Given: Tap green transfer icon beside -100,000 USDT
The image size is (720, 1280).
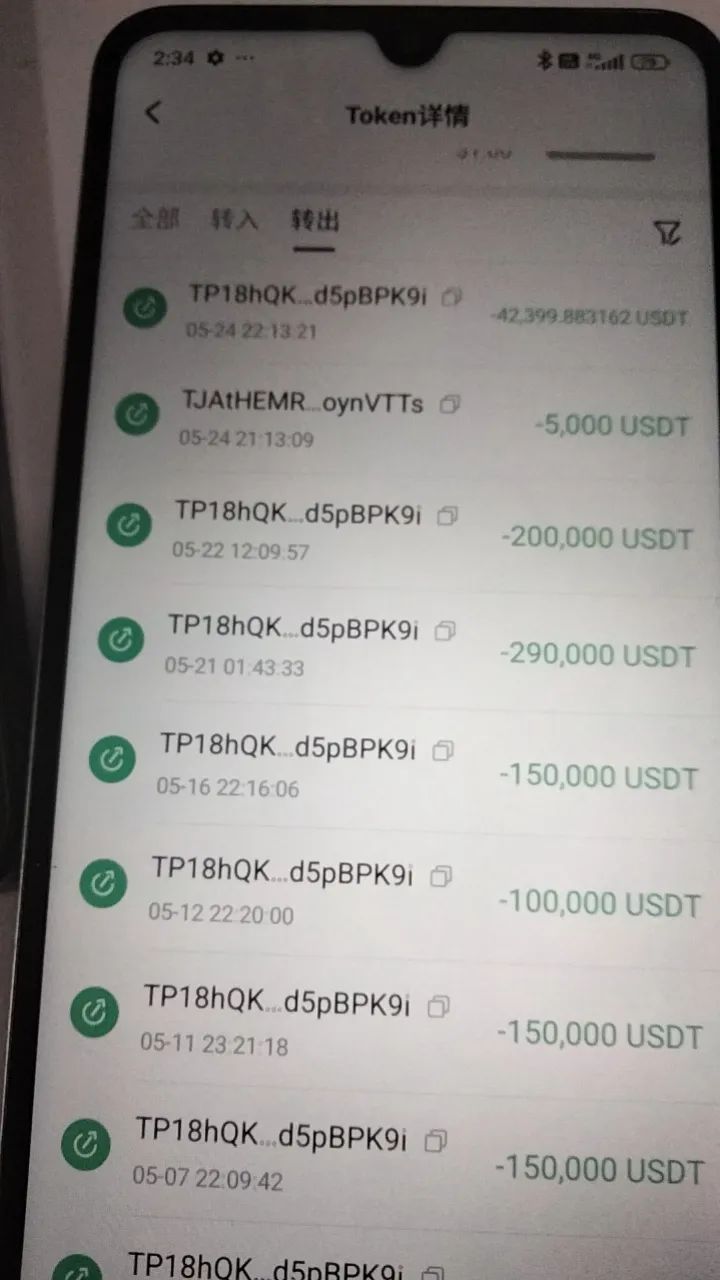Looking at the screenshot, I should pos(105,883).
